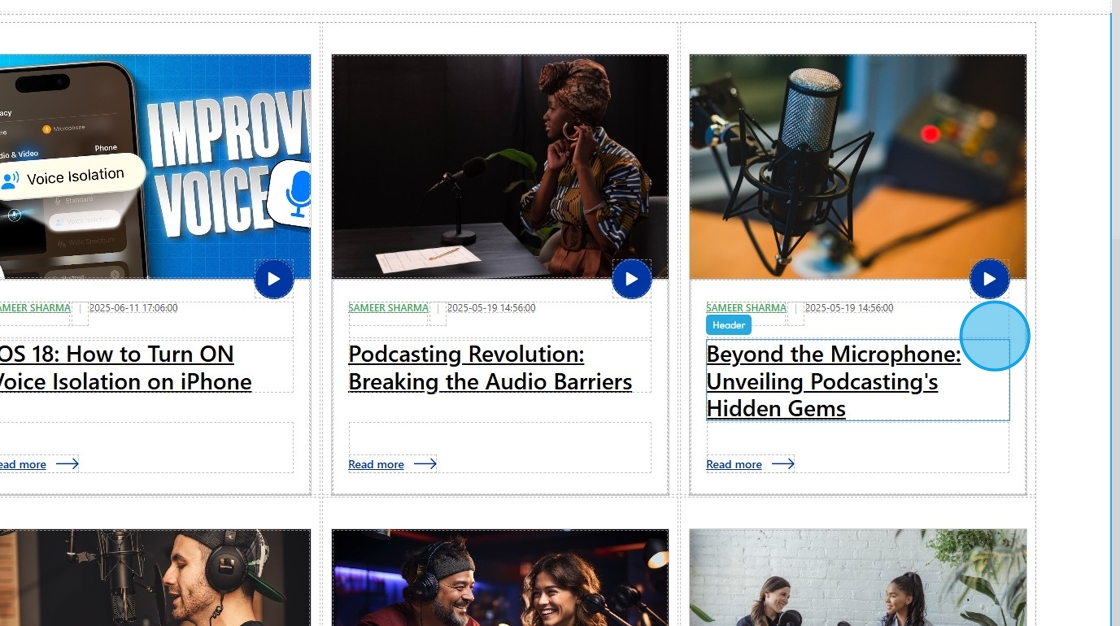The image size is (1120, 626).
Task: Open the Podcasting Revolution article title
Action: coord(489,368)
